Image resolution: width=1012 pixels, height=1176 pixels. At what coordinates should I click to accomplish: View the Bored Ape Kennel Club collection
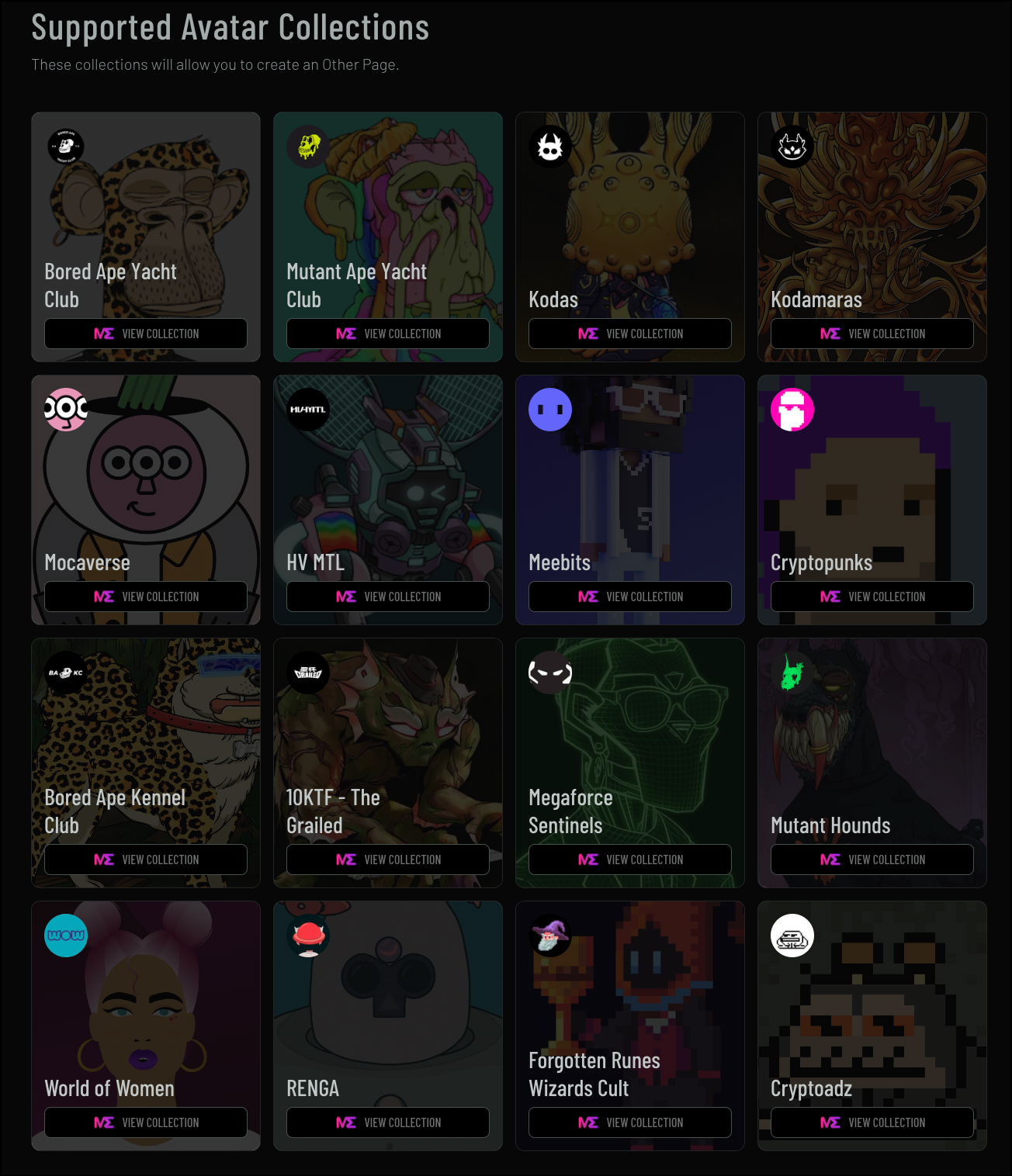146,860
